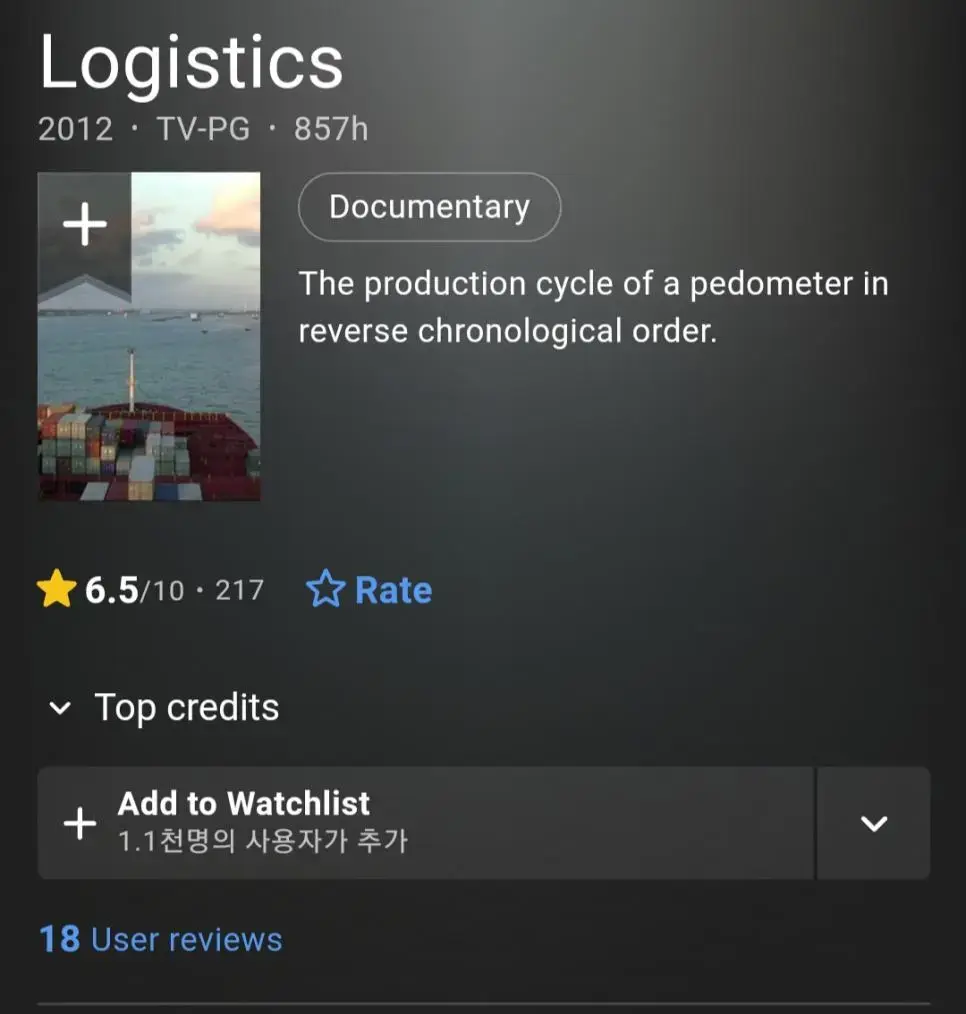Tap the plus ribbon on the poster

click(x=85, y=226)
